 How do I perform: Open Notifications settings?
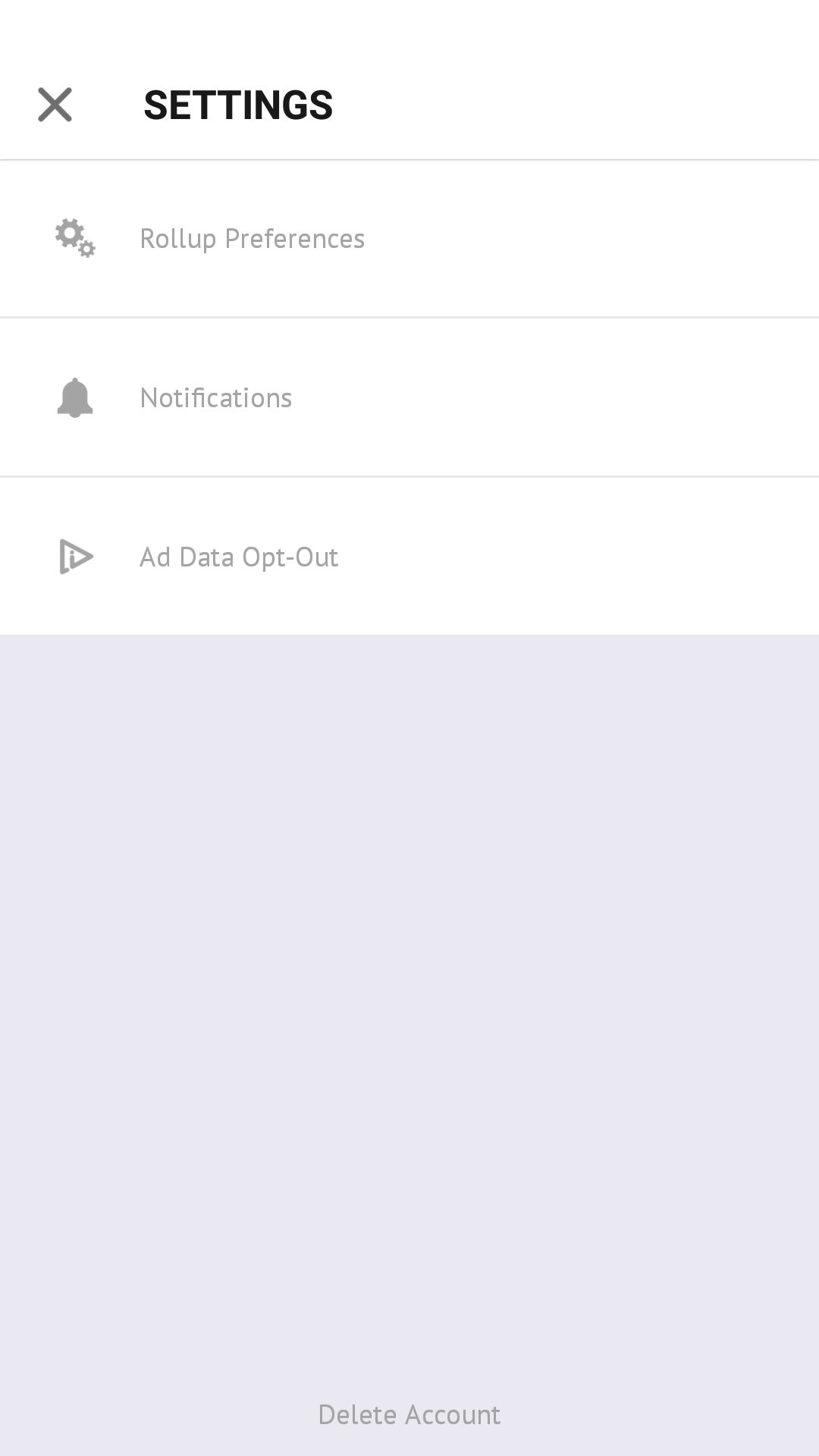click(x=409, y=397)
